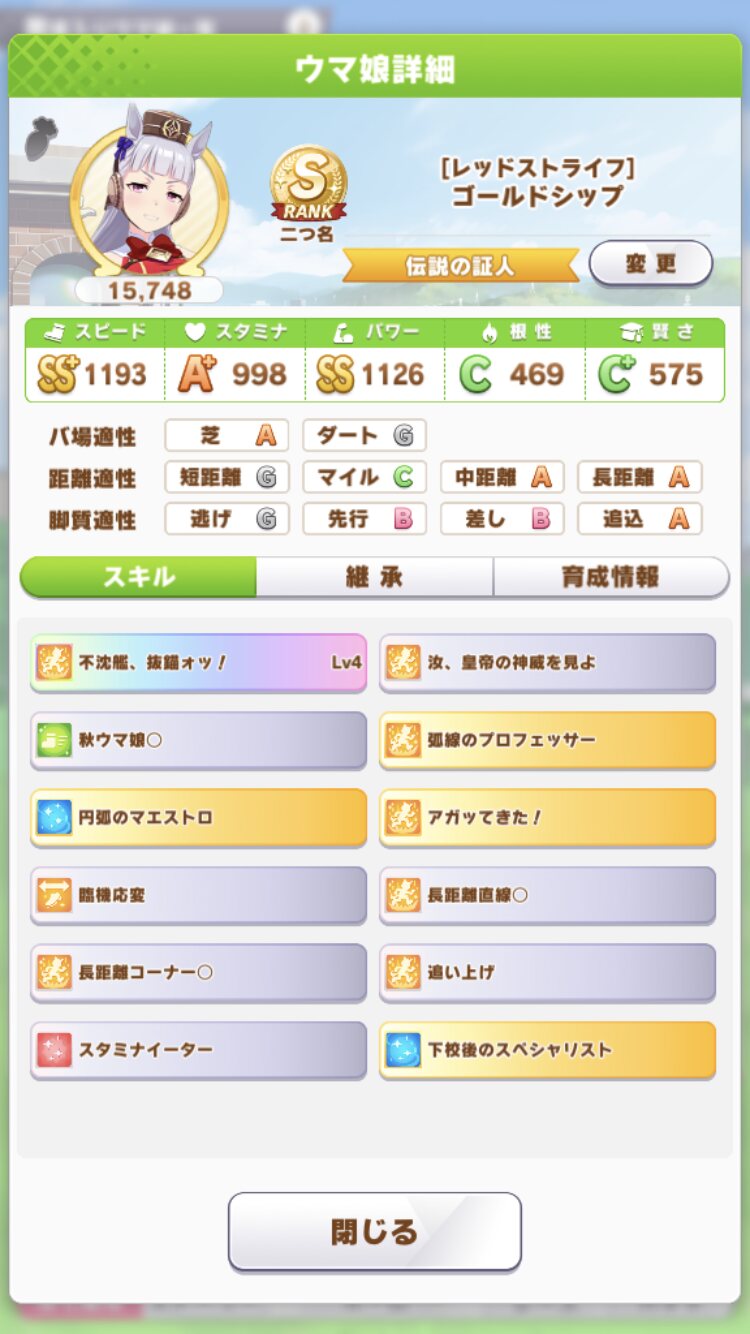Close the dialog with 閉じる
750x1334 pixels.
point(374,1231)
